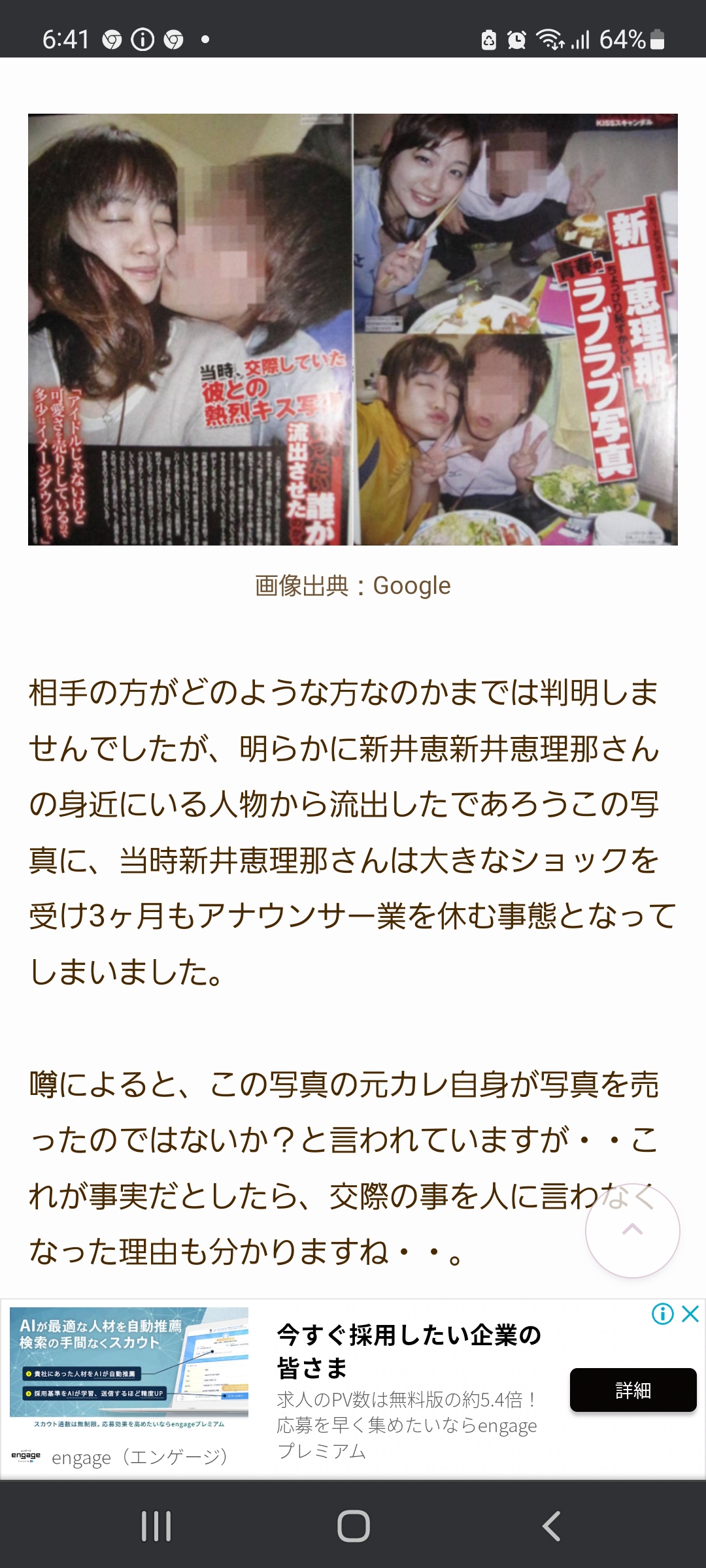Open the AdChoices info icon on the ad
706x1568 pixels.
click(663, 1313)
